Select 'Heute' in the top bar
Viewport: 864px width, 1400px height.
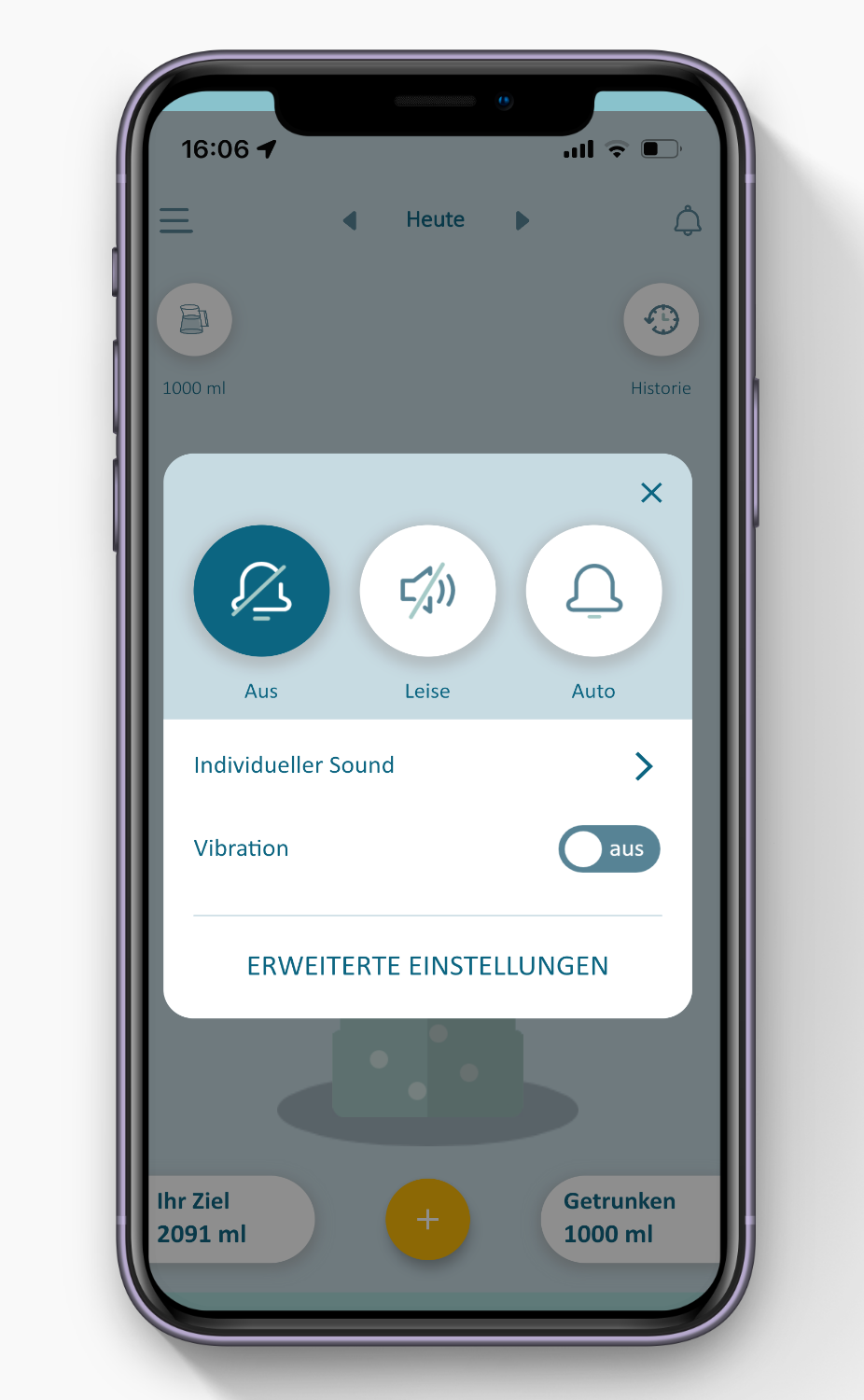435,219
